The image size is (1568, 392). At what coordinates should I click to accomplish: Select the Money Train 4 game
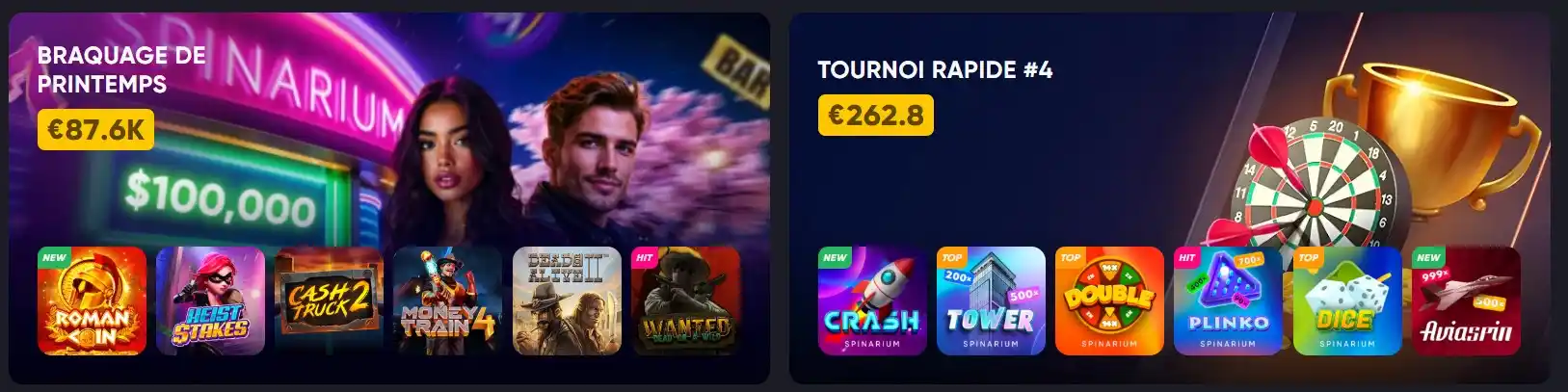[x=448, y=301]
